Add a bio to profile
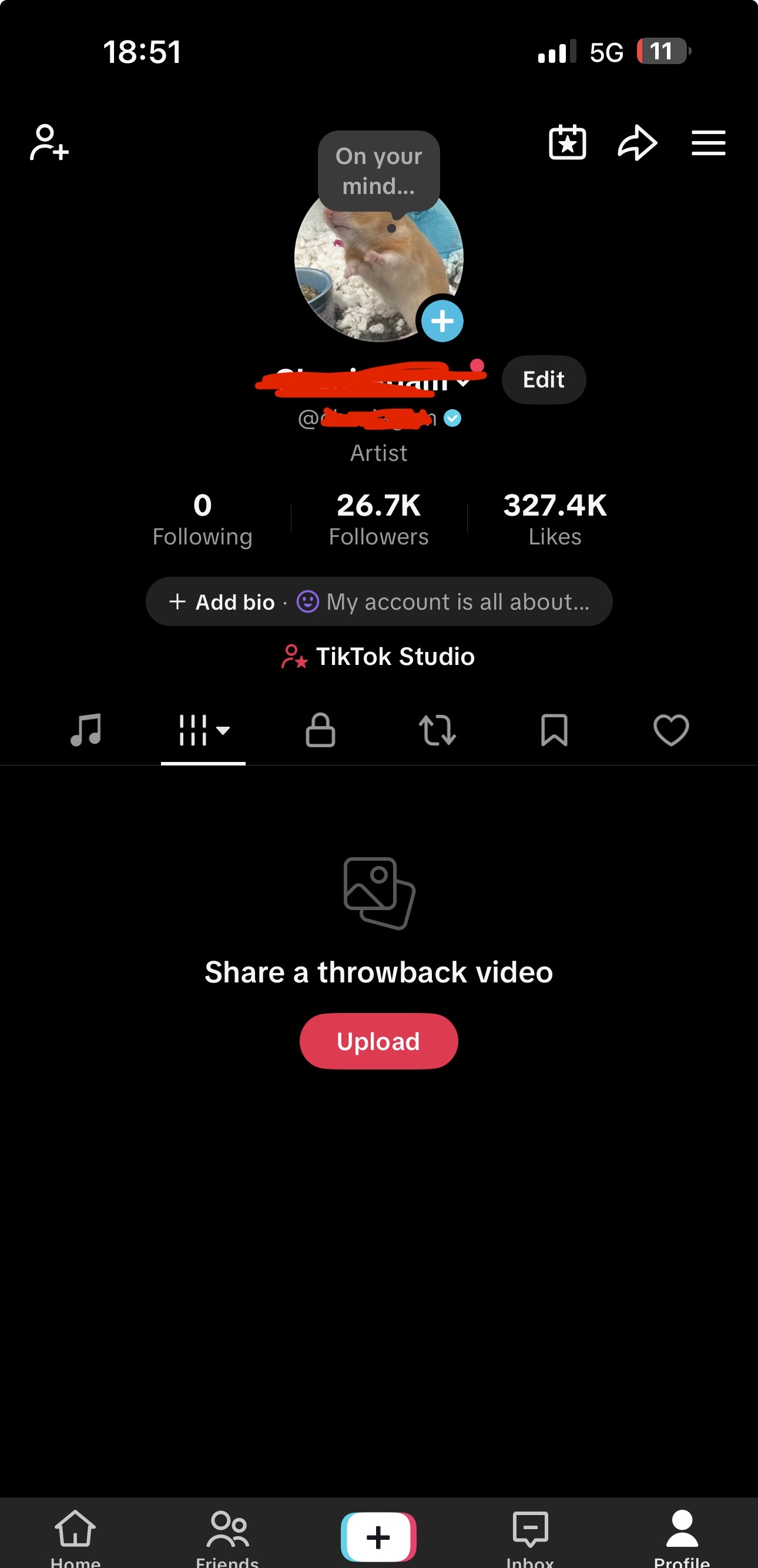 [x=222, y=601]
